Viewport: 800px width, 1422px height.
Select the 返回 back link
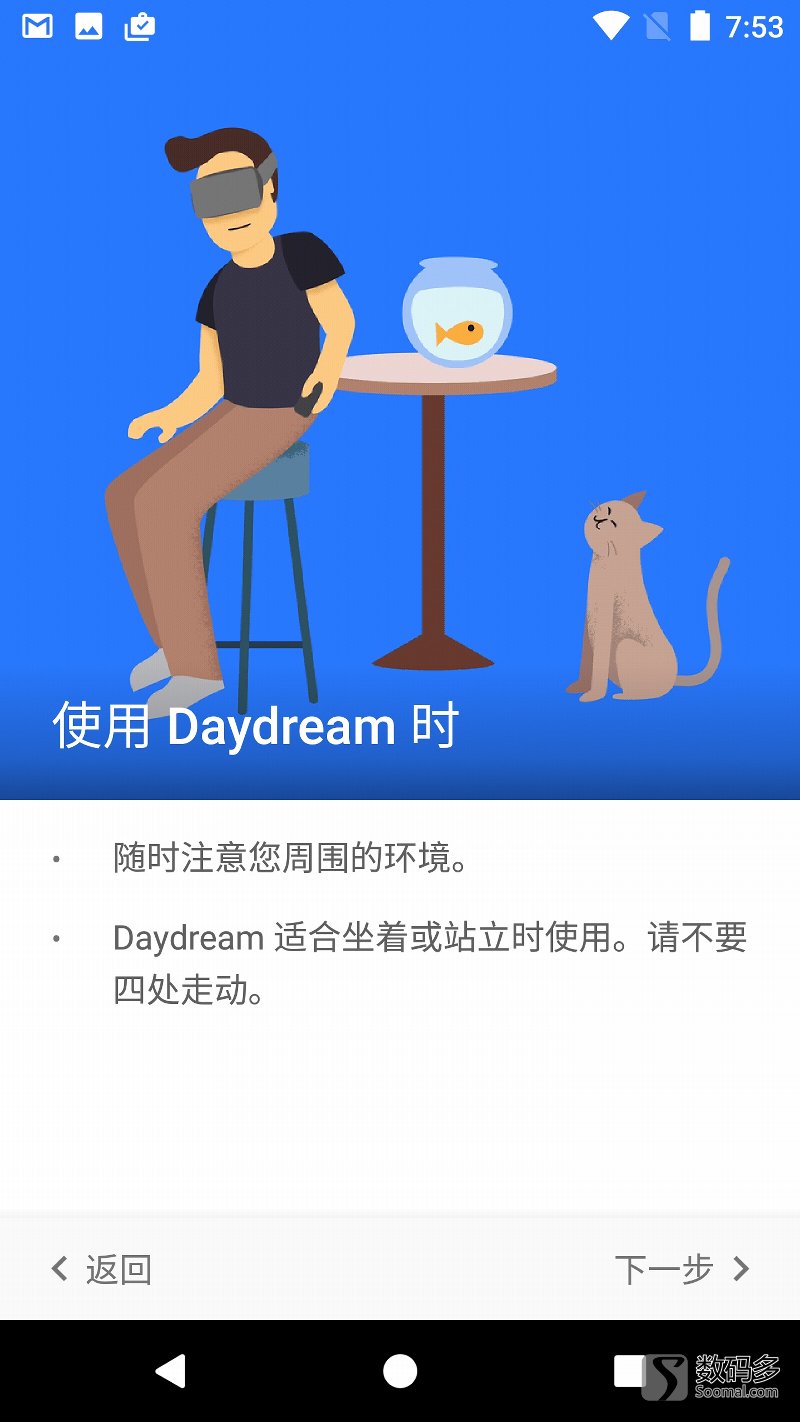(120, 1270)
